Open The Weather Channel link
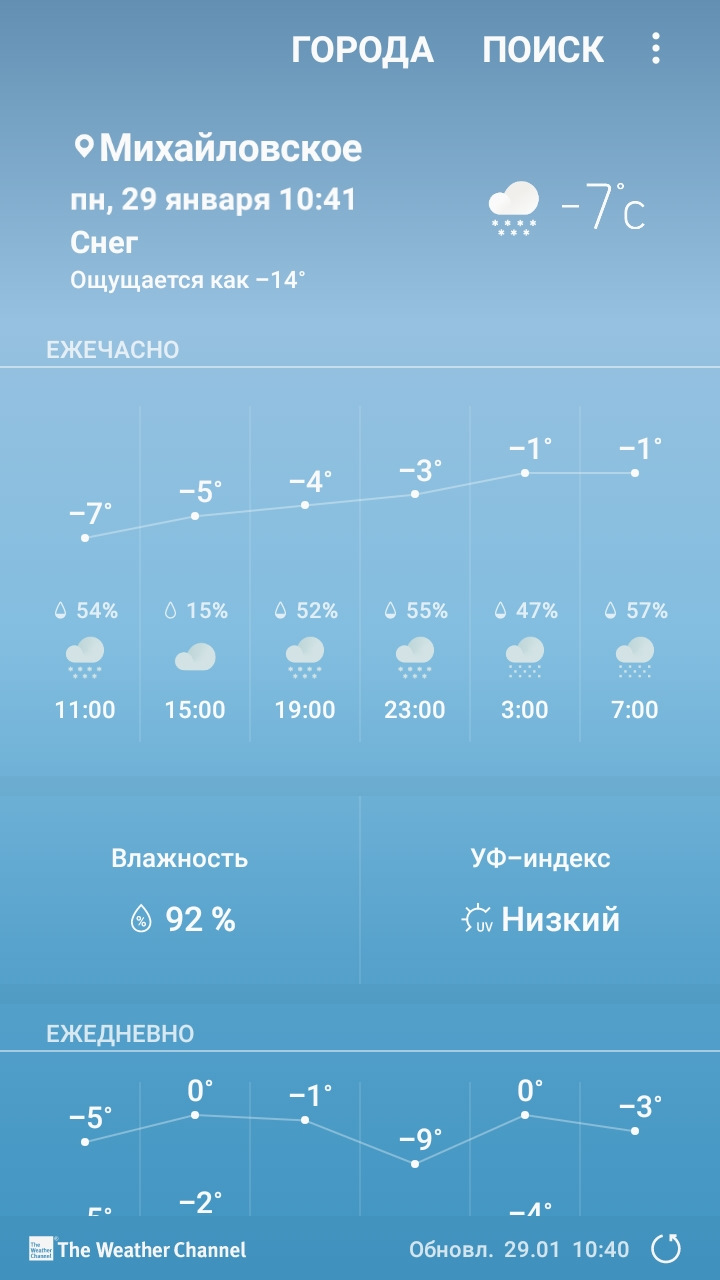The height and width of the screenshot is (1280, 720). point(137,1249)
